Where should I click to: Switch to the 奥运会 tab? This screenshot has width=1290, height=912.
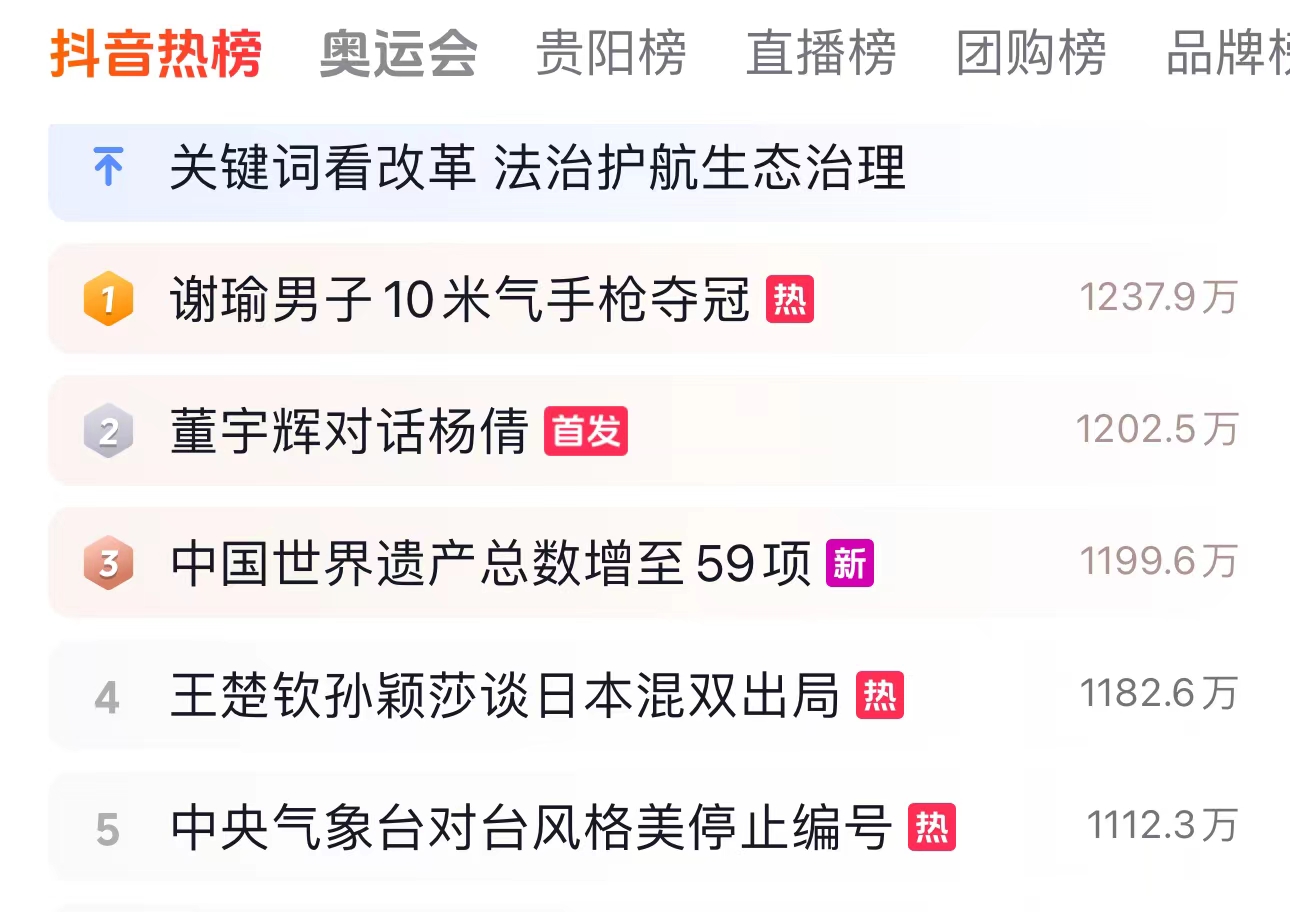pos(398,54)
